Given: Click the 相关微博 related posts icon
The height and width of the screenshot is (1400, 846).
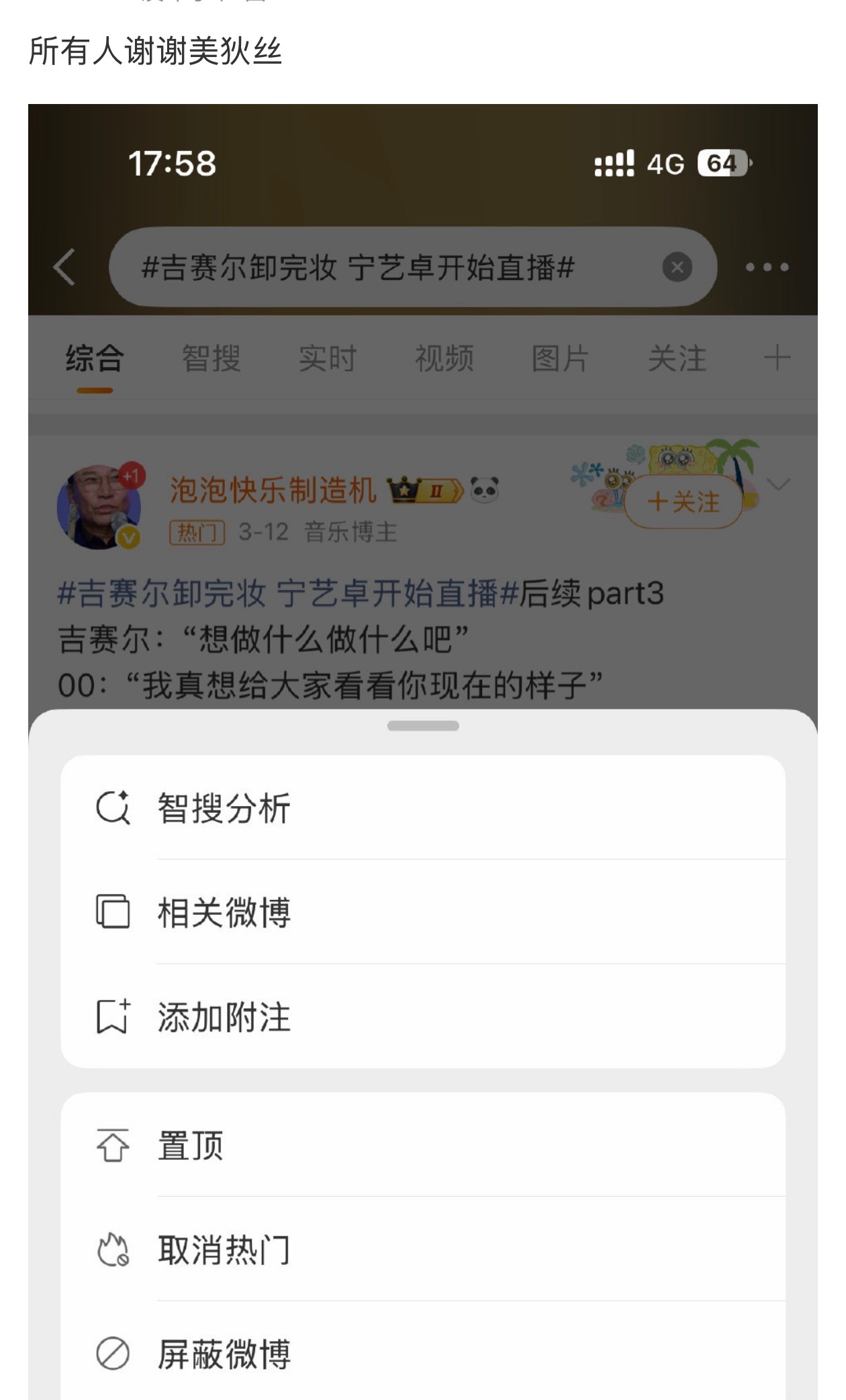Looking at the screenshot, I should coord(112,912).
